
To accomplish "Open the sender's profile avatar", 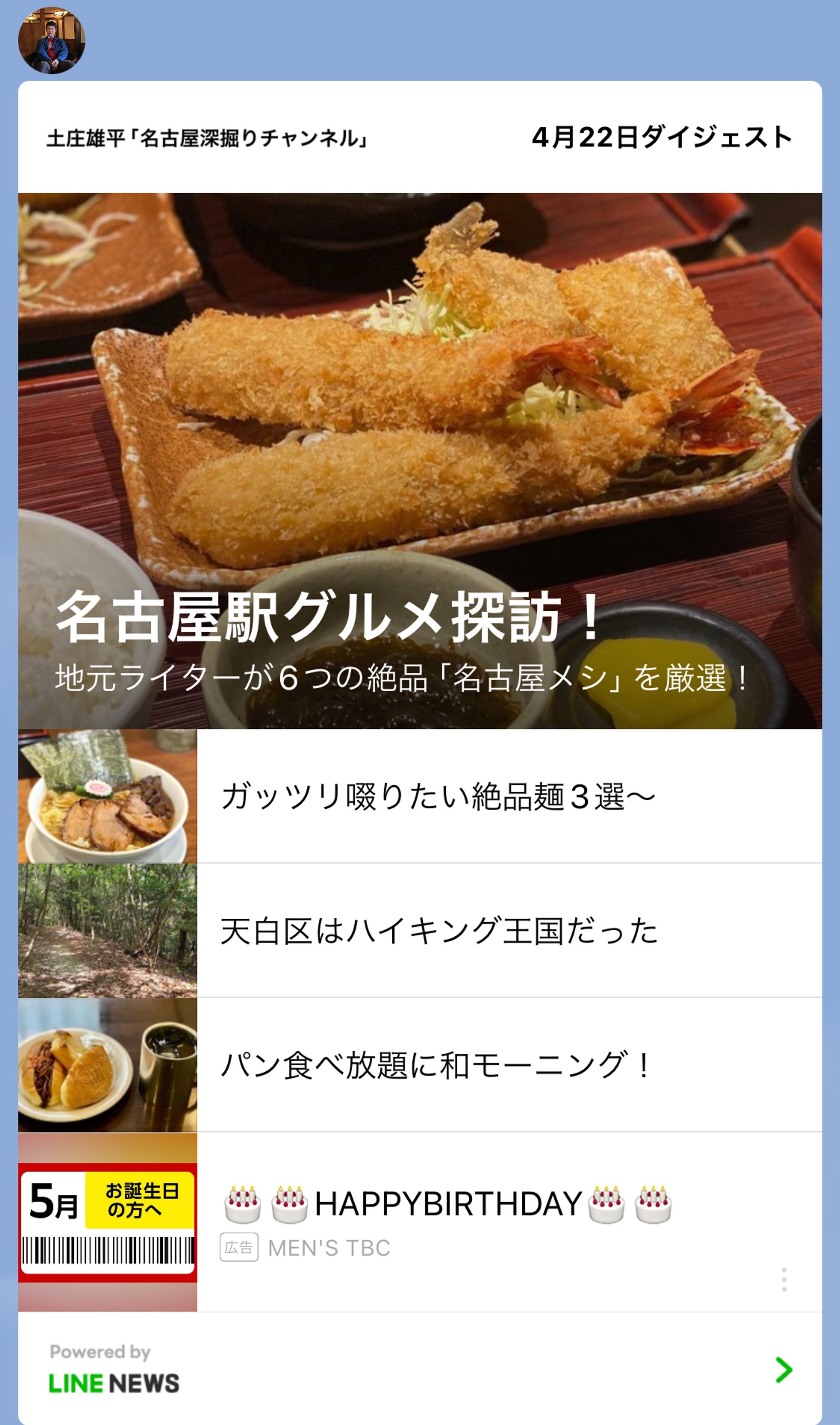I will [x=52, y=41].
